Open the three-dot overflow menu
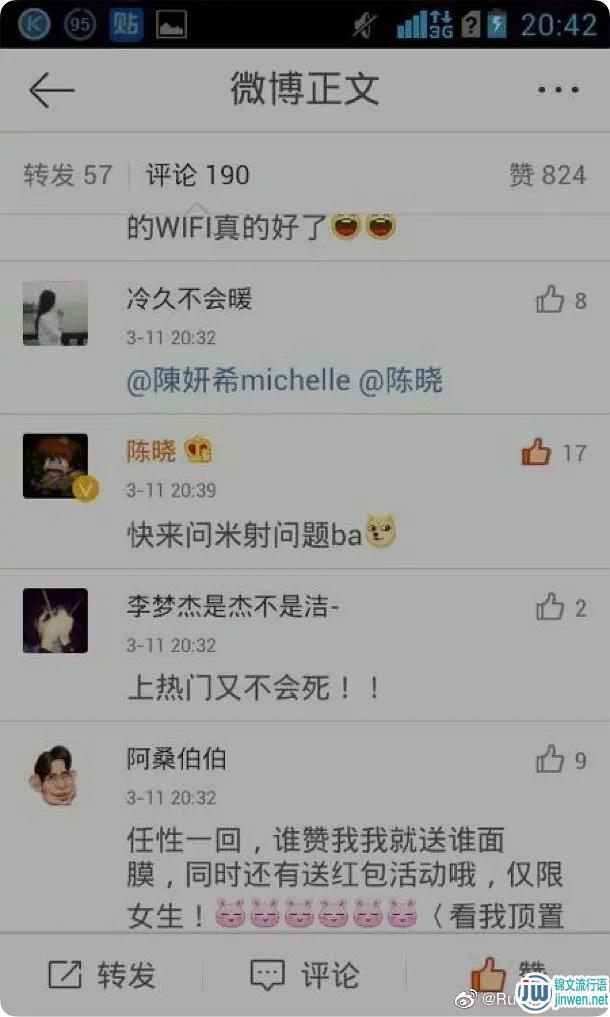This screenshot has width=610, height=1017. tap(558, 90)
